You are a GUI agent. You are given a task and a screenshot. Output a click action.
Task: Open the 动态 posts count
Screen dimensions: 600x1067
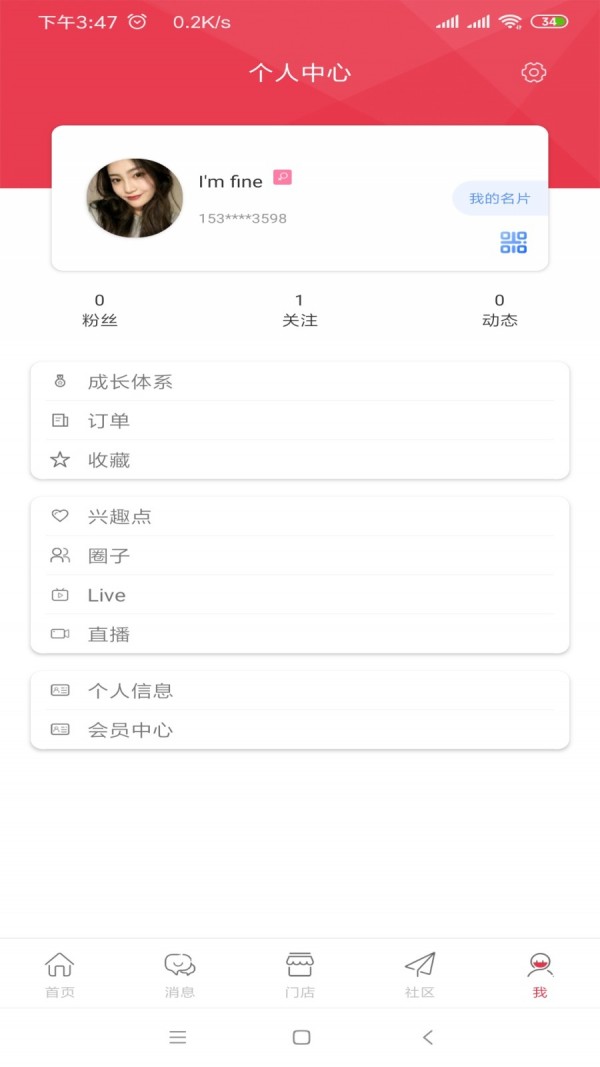tap(499, 310)
